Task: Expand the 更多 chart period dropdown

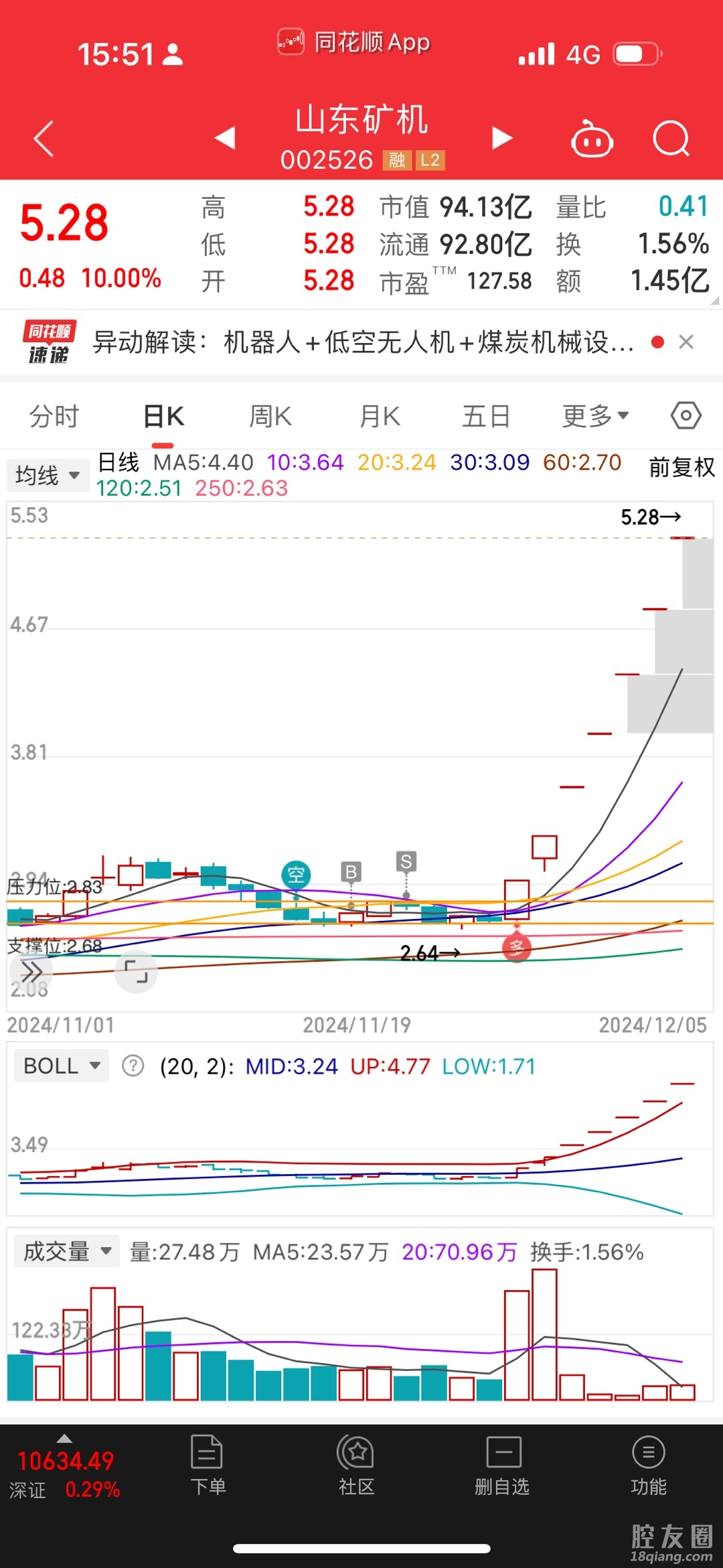Action: 595,416
